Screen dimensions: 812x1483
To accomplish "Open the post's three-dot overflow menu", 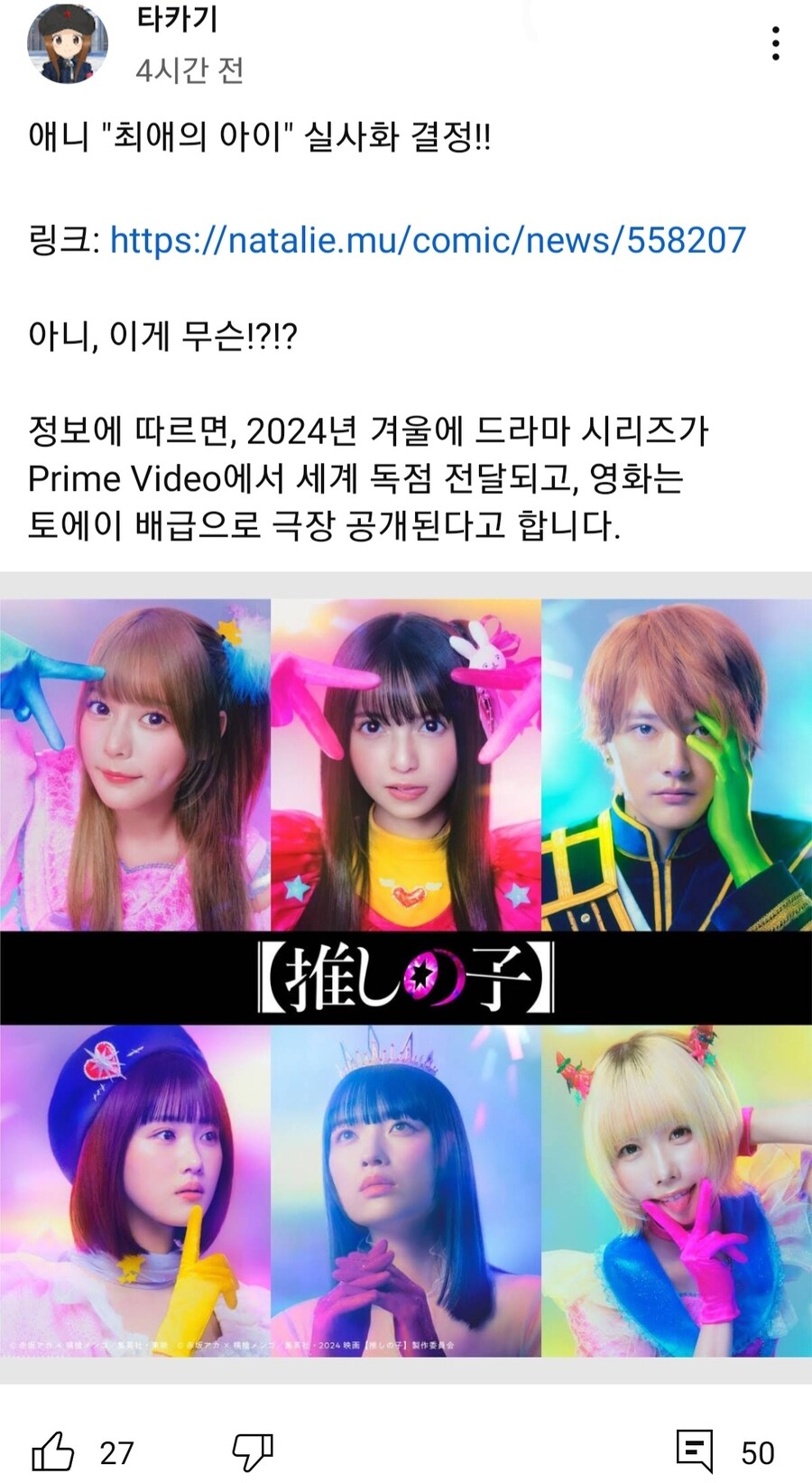I will click(775, 43).
